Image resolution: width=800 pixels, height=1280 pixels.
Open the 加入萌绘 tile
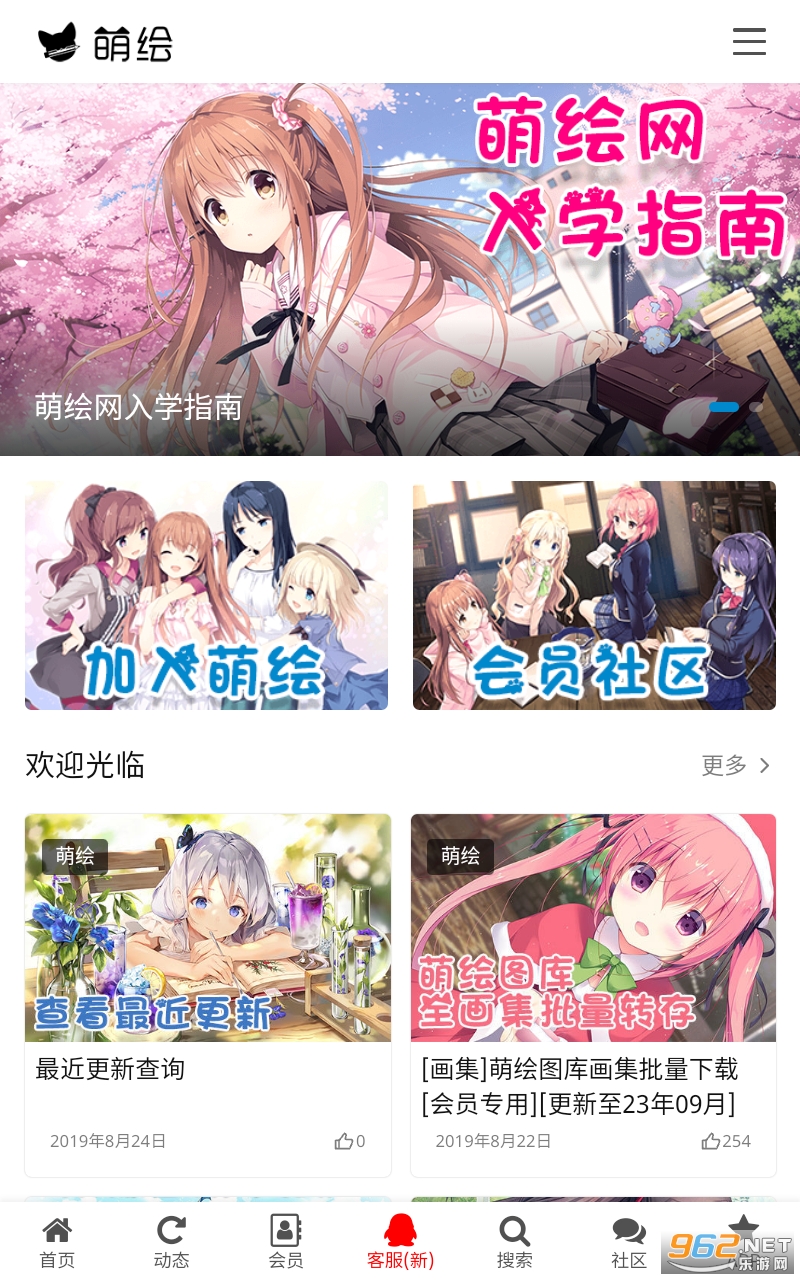(x=206, y=595)
